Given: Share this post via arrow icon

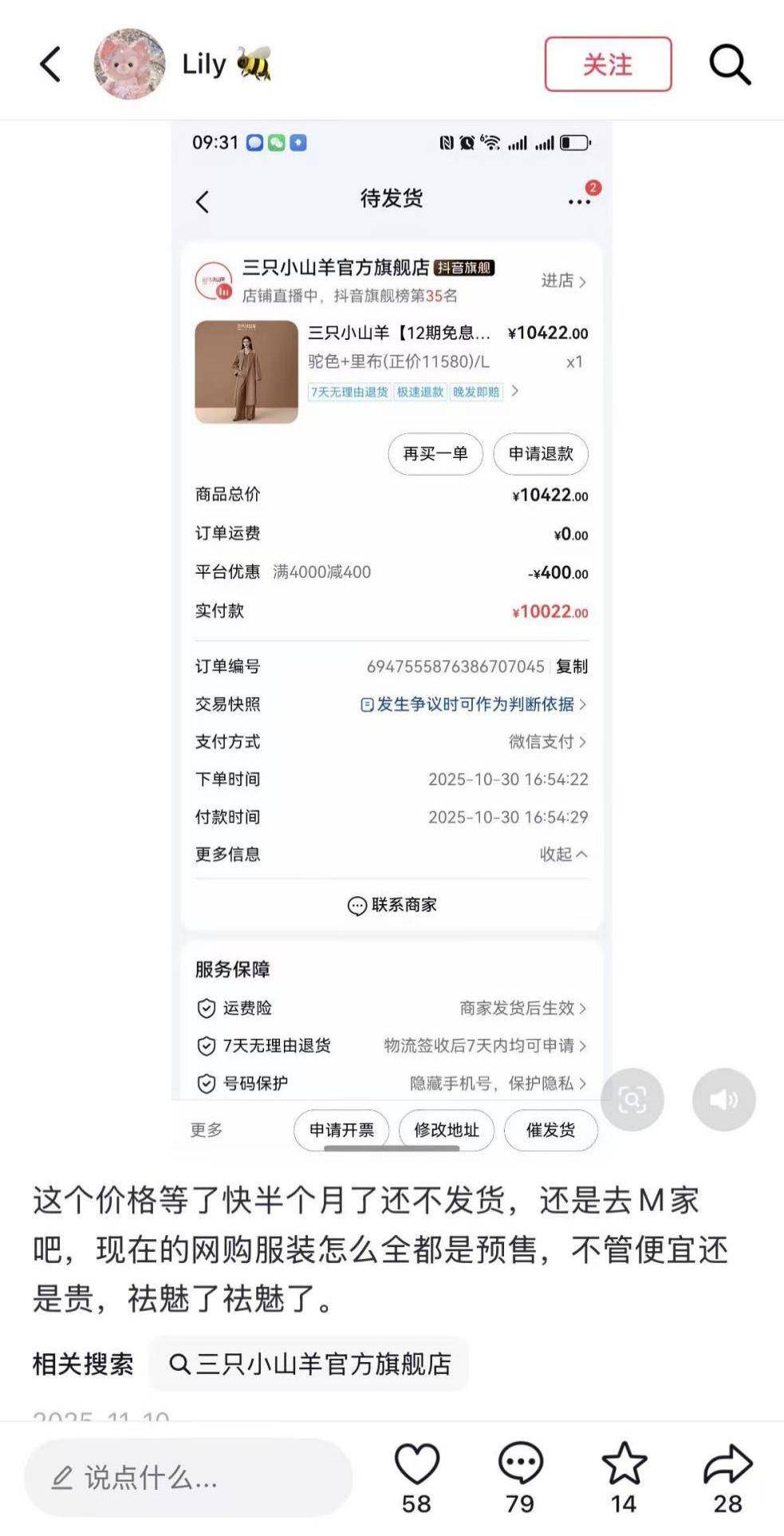Looking at the screenshot, I should (727, 1464).
